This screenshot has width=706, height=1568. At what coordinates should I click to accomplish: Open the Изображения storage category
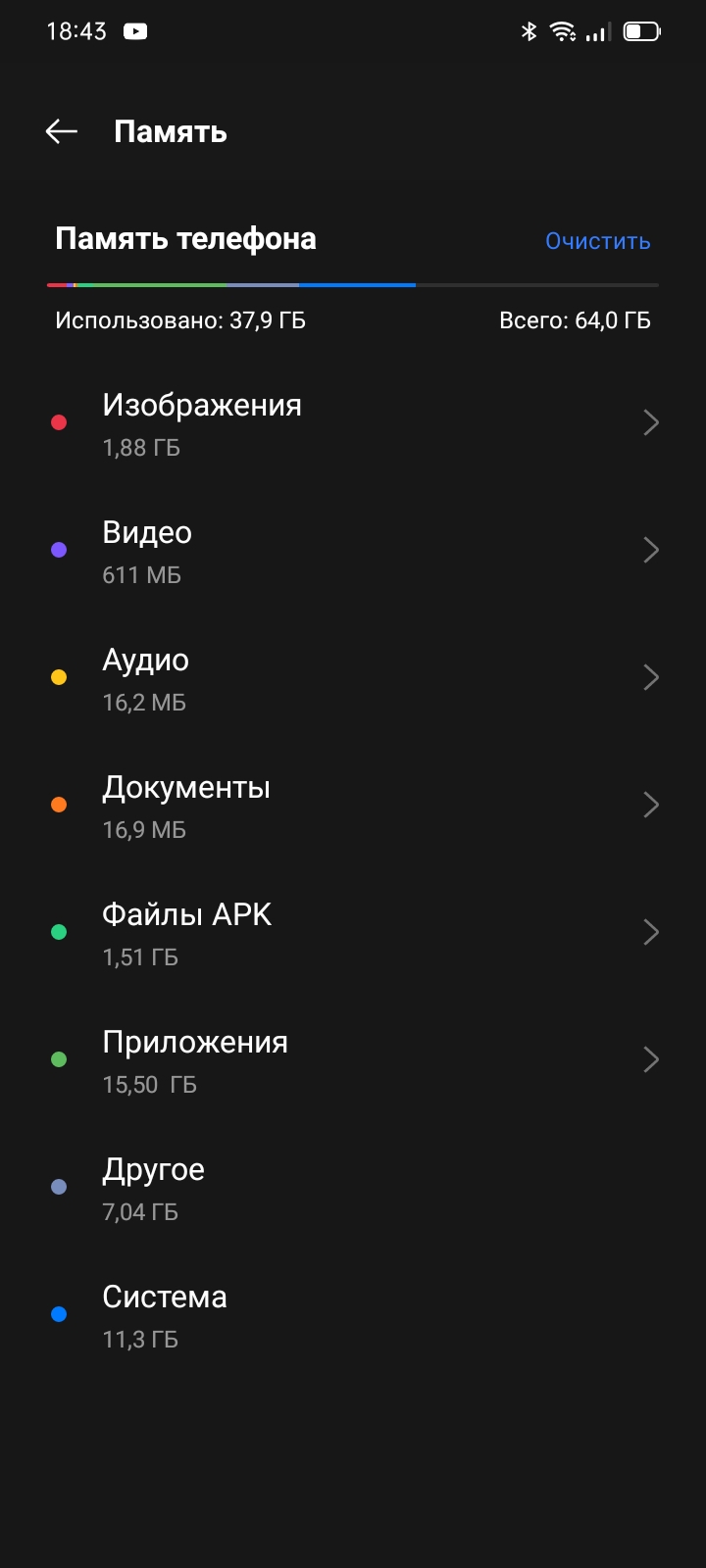pos(353,423)
